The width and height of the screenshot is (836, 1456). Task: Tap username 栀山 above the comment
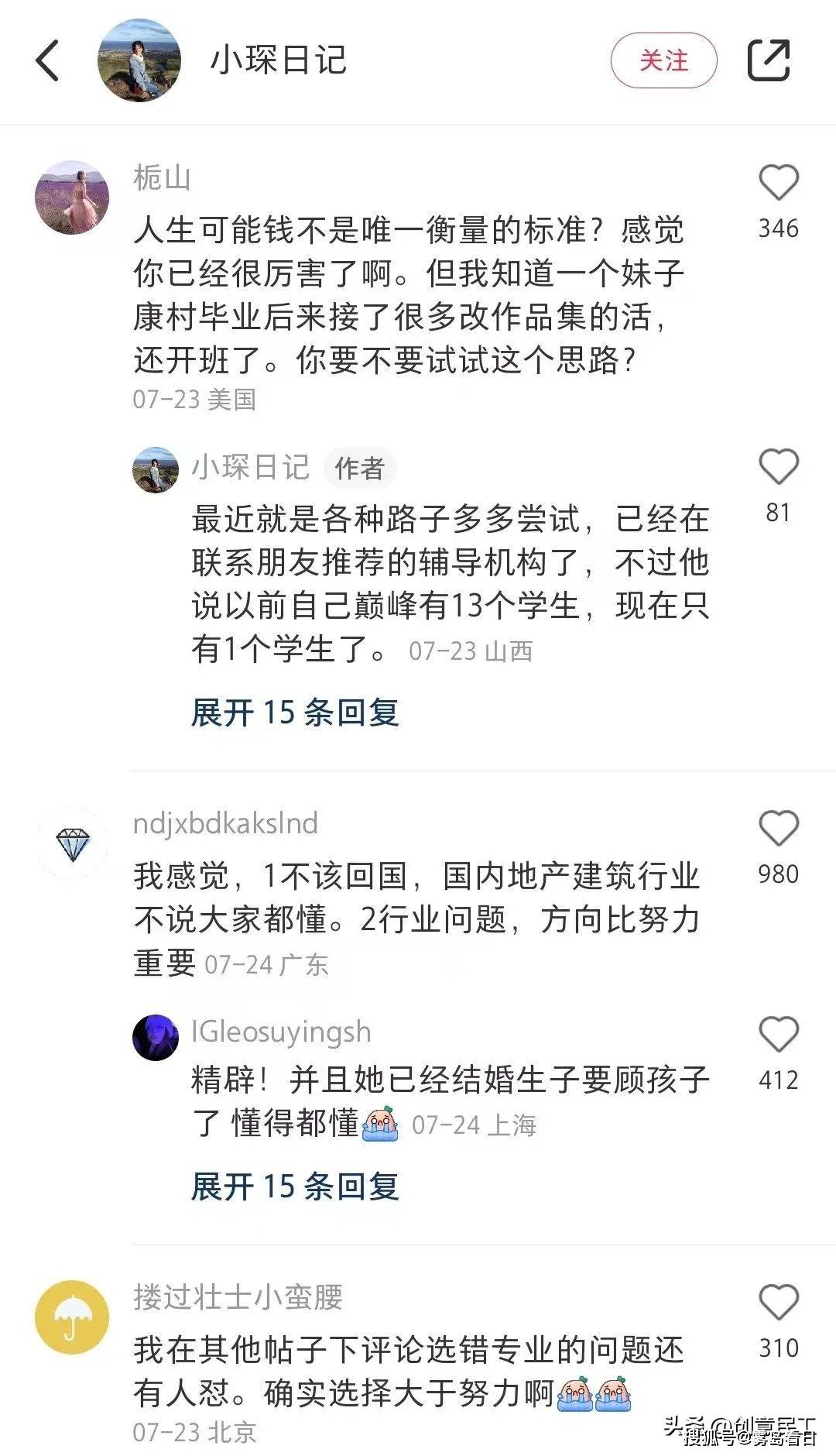click(162, 178)
